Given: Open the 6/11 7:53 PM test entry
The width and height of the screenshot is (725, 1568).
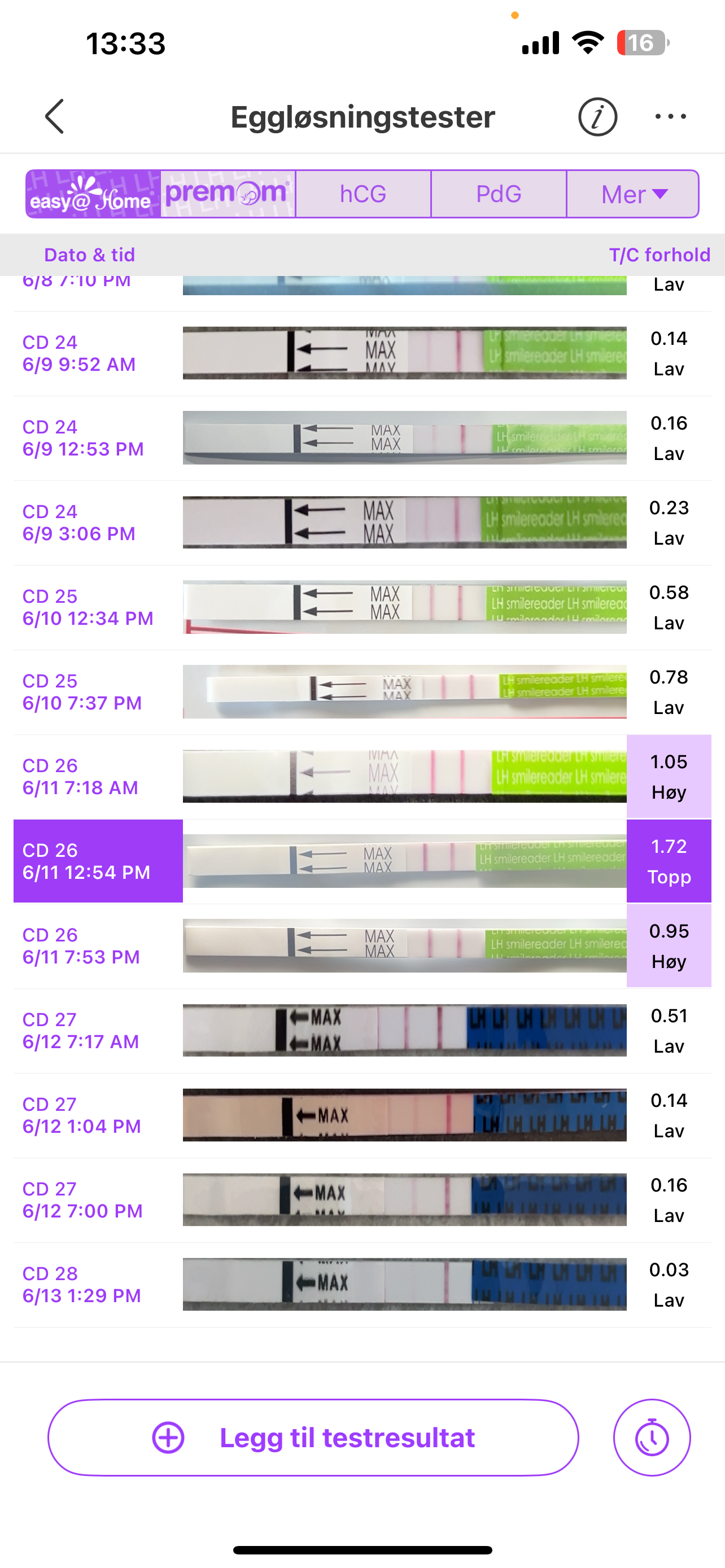Looking at the screenshot, I should [361, 945].
